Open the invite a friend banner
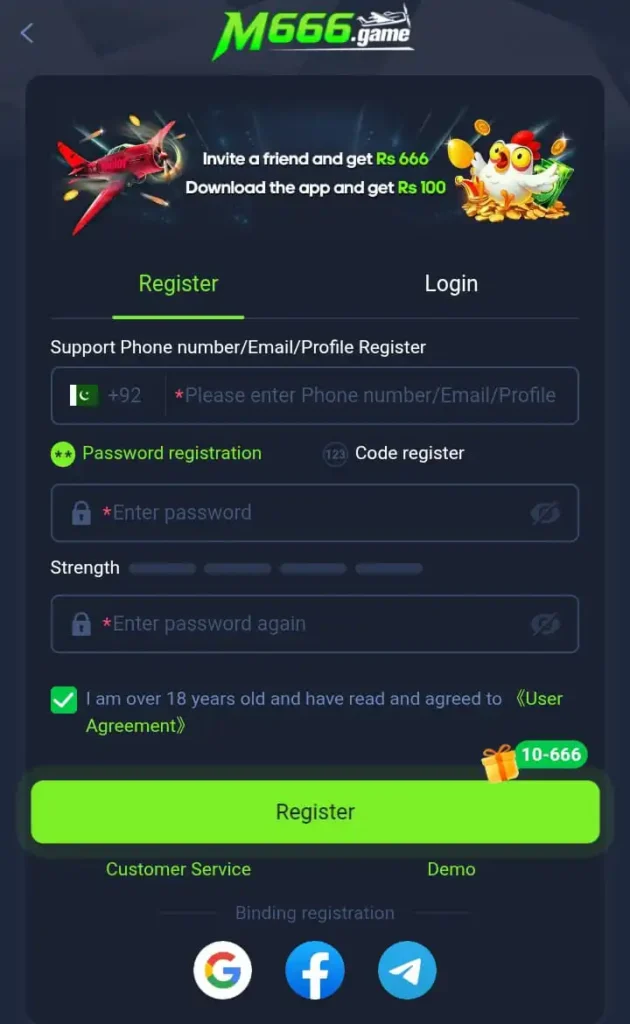The width and height of the screenshot is (630, 1024). click(x=315, y=172)
